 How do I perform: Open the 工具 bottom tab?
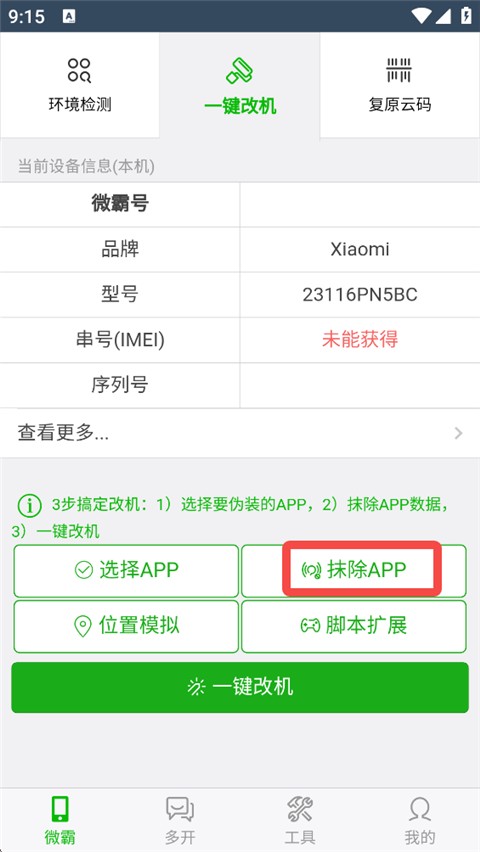[300, 820]
